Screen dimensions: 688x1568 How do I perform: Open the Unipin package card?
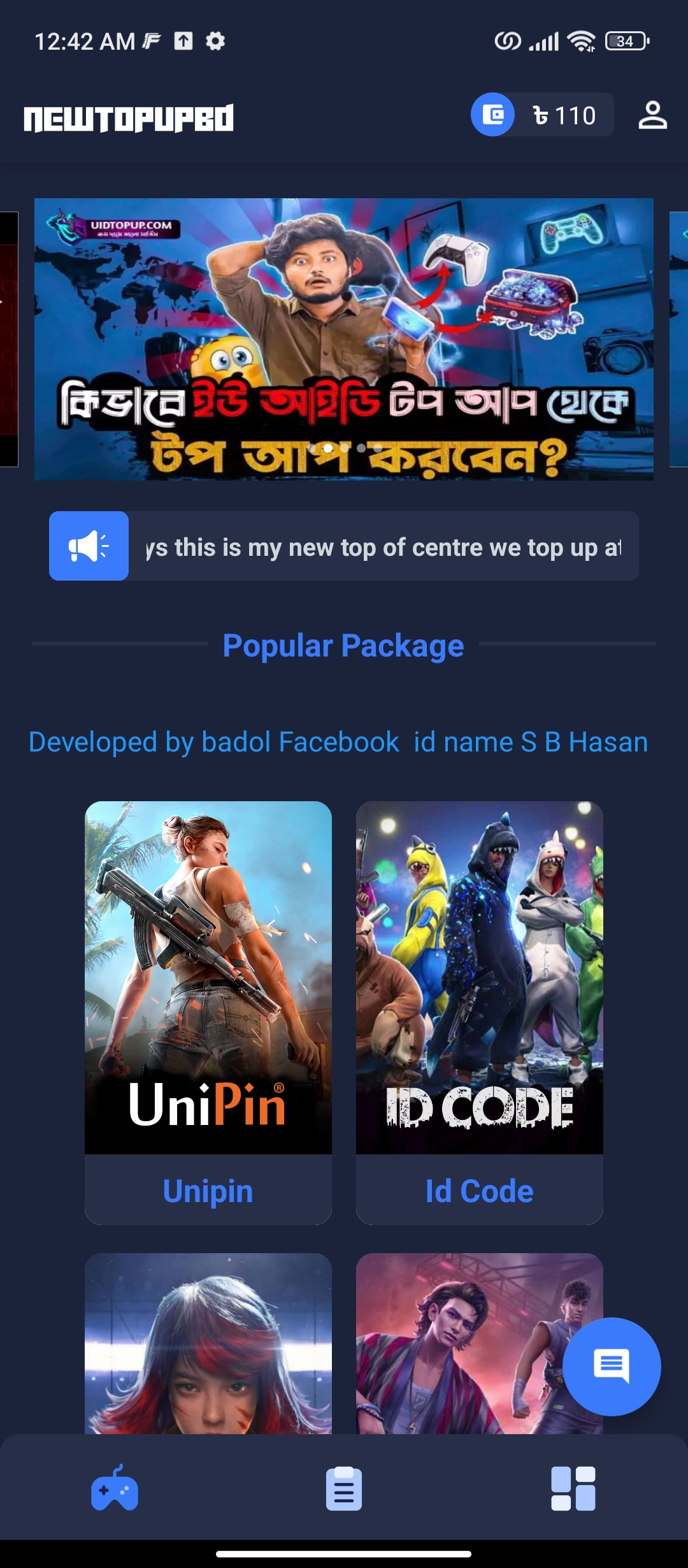208,1013
